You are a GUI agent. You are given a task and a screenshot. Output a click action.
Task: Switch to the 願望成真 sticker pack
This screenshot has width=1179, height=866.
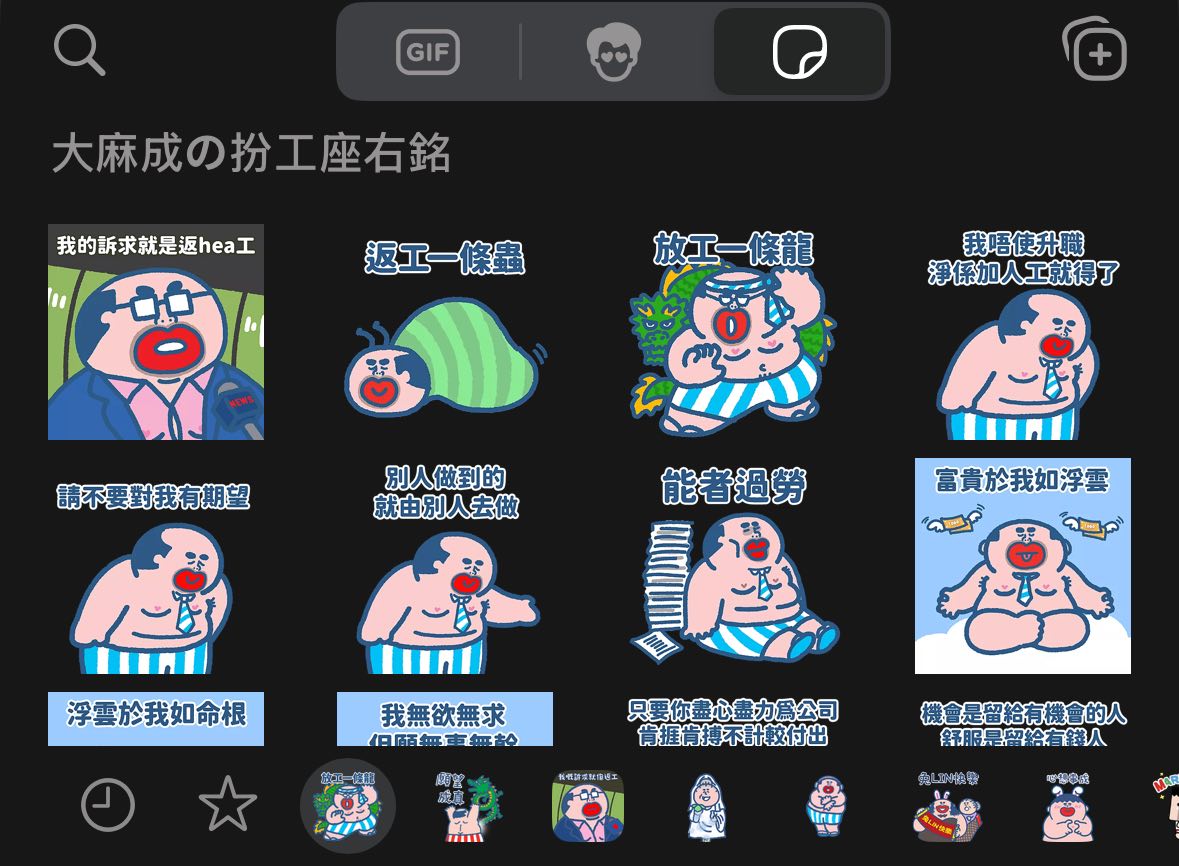tap(468, 805)
